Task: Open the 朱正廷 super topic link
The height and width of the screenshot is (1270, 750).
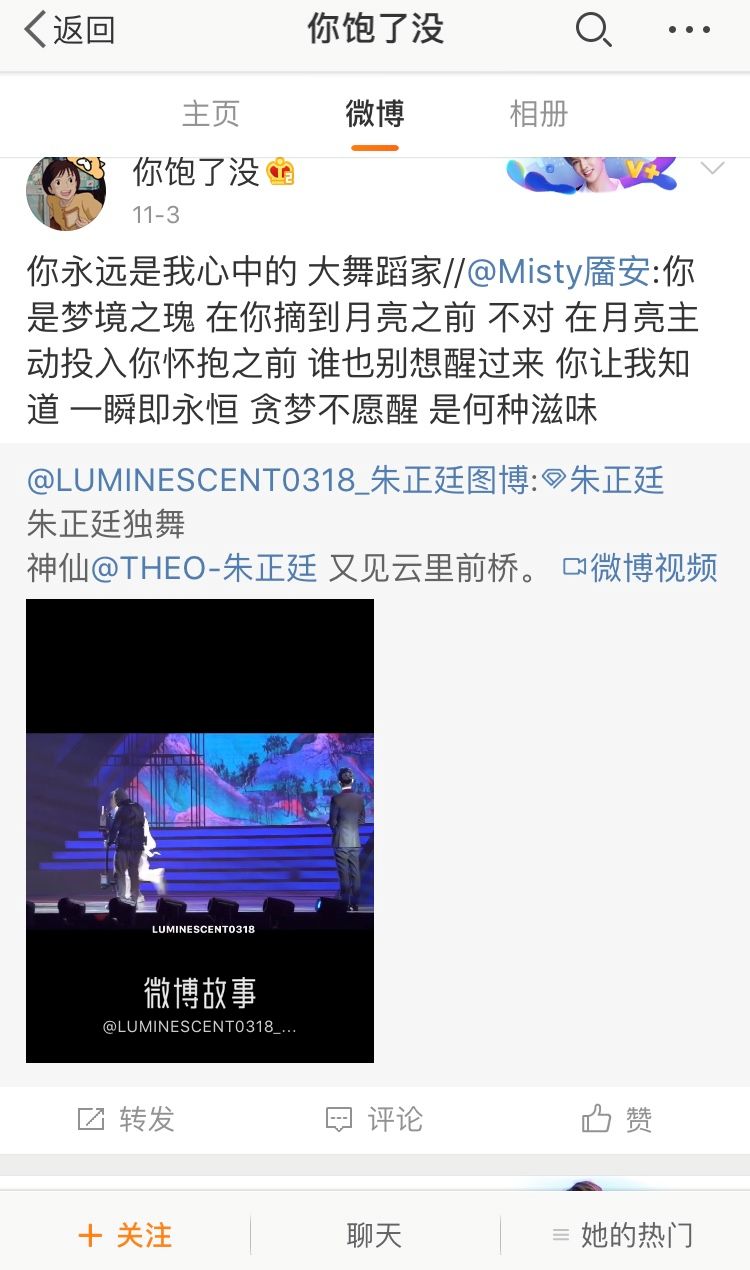Action: [604, 480]
